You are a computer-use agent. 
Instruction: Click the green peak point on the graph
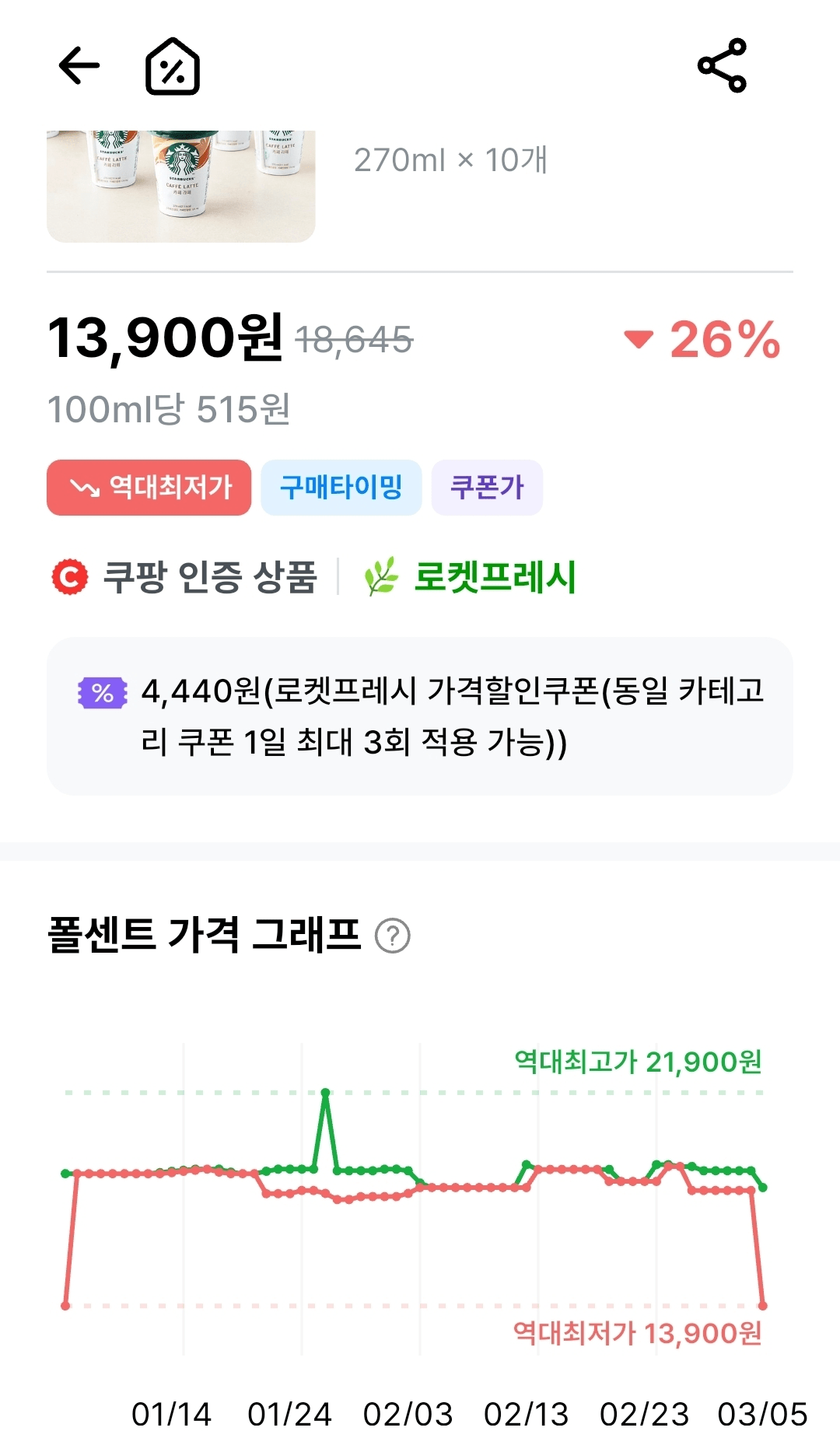point(325,1092)
